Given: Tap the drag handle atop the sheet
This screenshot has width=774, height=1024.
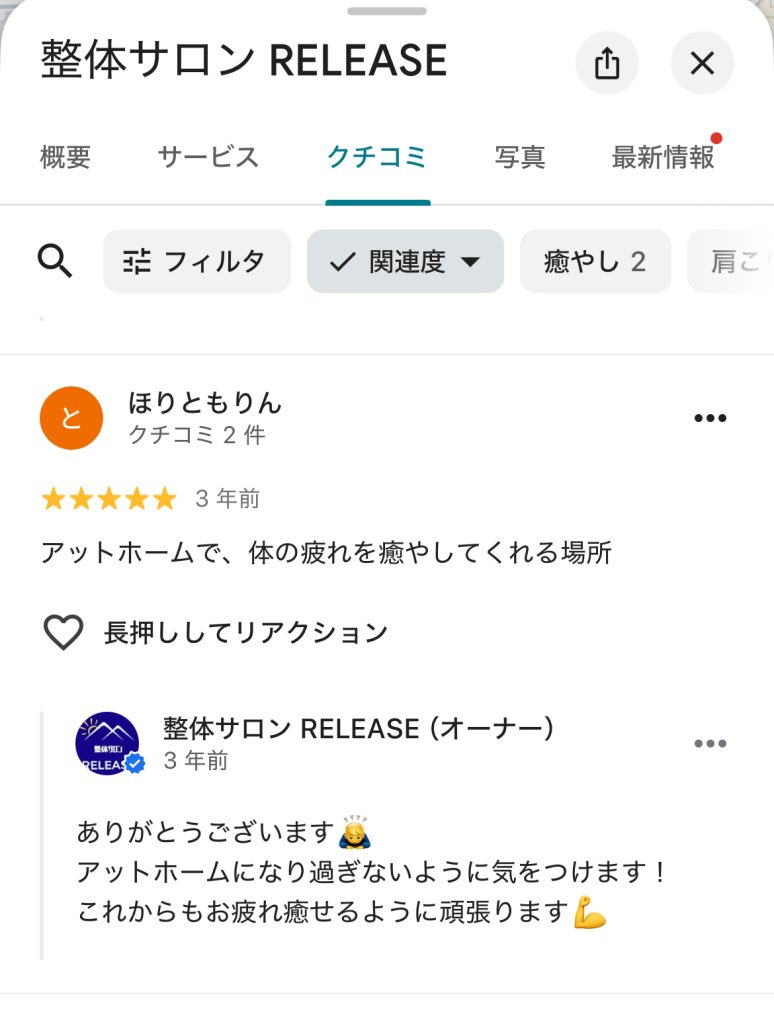Looking at the screenshot, I should [x=387, y=11].
